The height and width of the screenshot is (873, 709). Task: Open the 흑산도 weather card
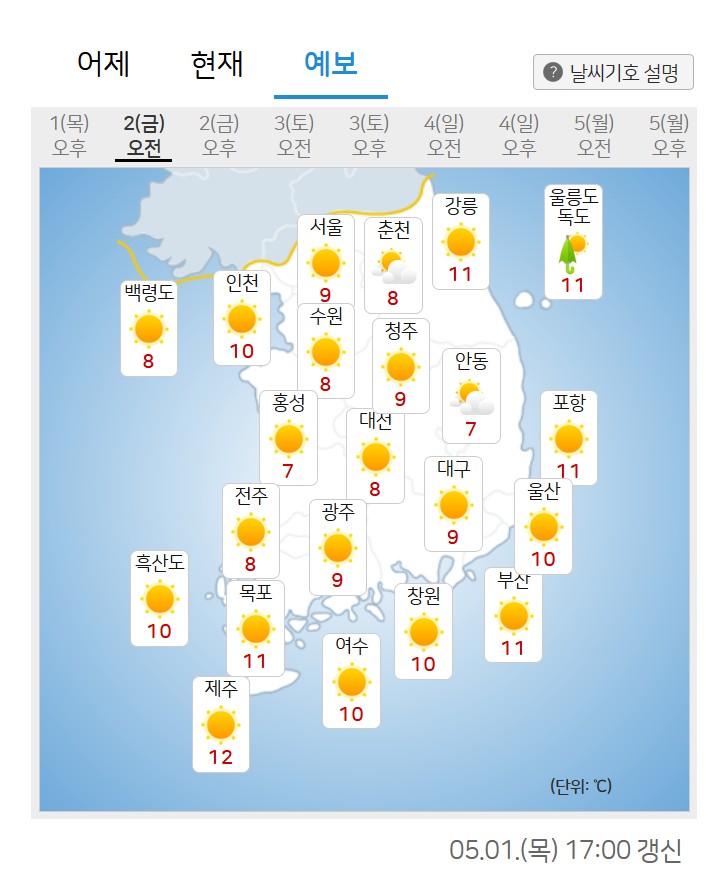coord(159,598)
